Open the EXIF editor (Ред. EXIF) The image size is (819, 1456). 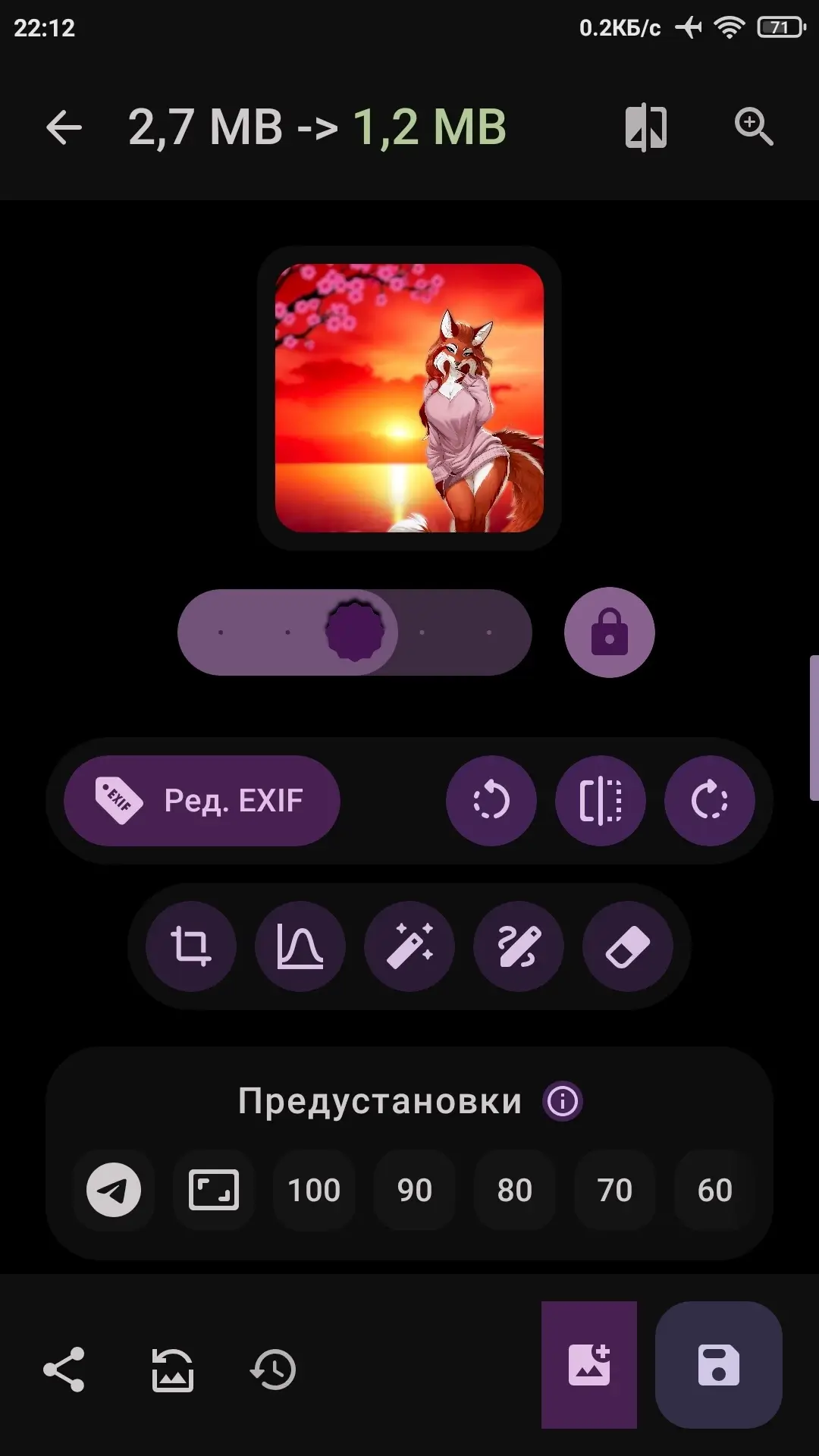click(202, 800)
